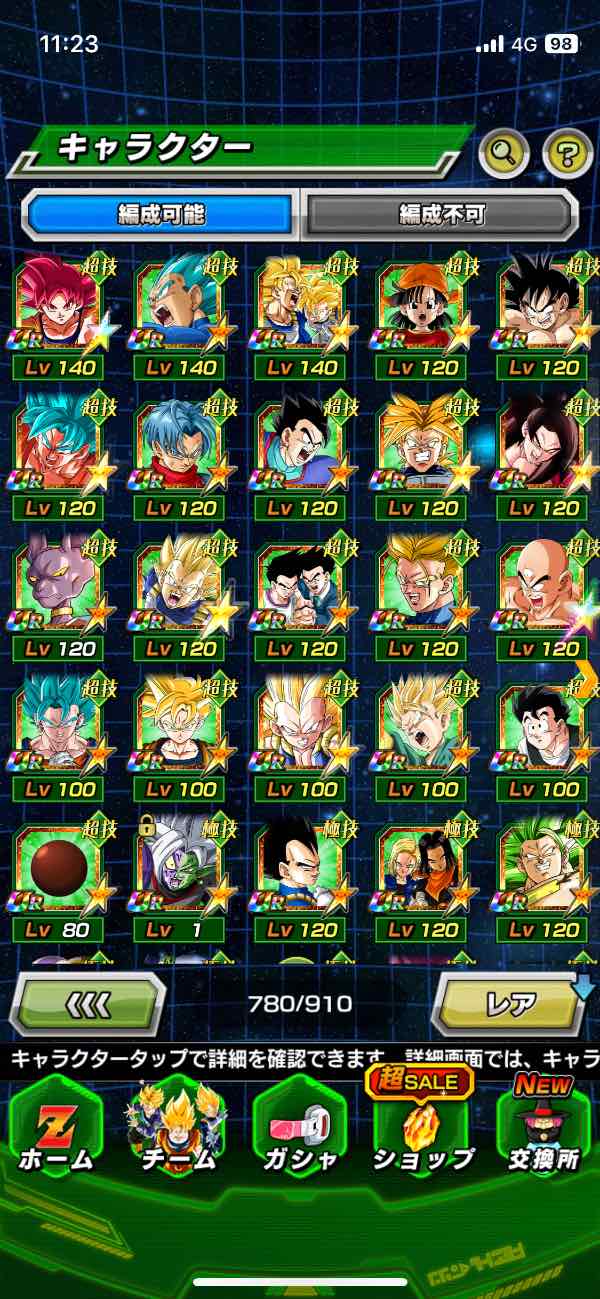Open the レア sort button

[510, 1003]
